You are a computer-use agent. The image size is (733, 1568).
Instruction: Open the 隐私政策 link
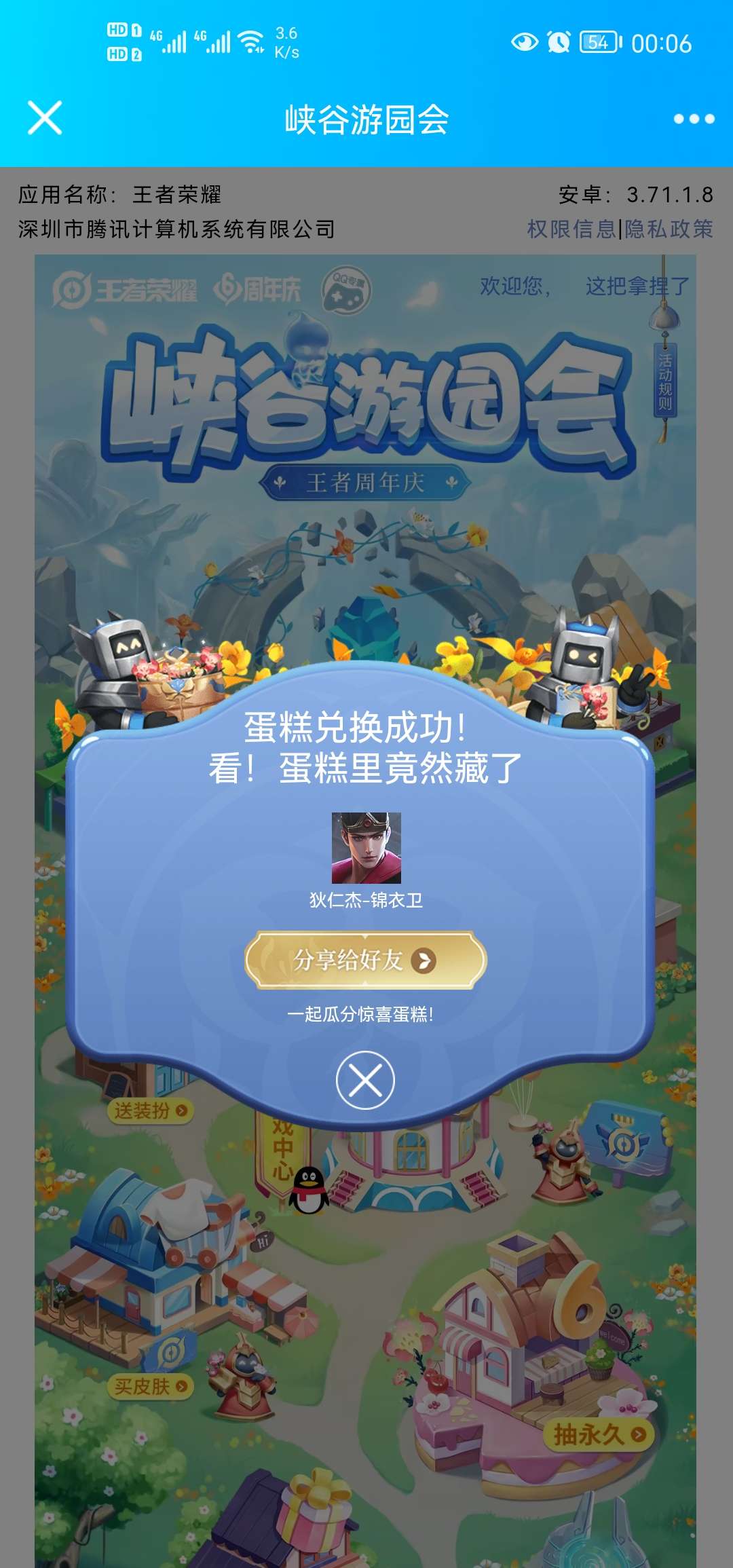669,229
